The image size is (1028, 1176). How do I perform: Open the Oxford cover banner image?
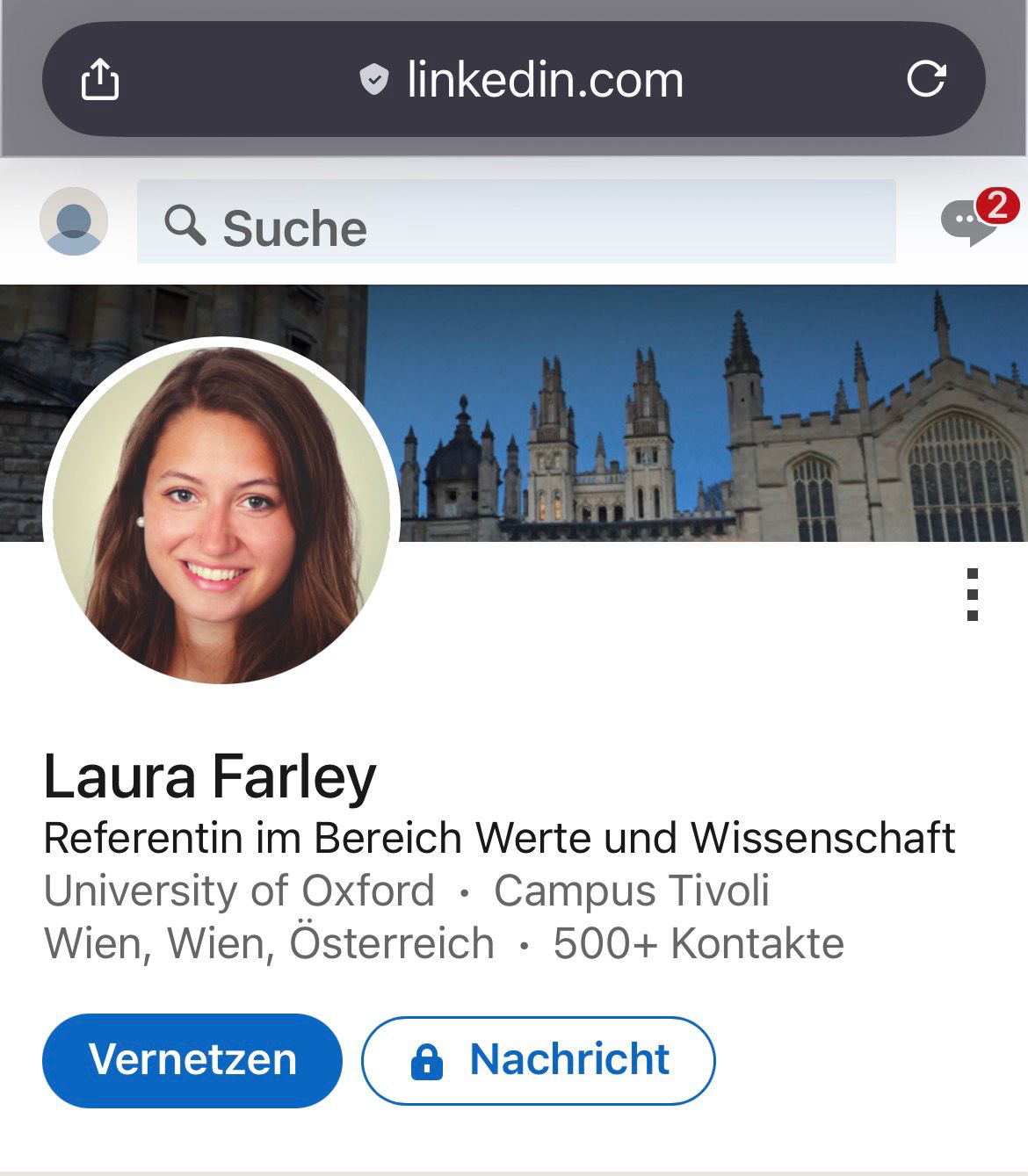click(x=703, y=413)
